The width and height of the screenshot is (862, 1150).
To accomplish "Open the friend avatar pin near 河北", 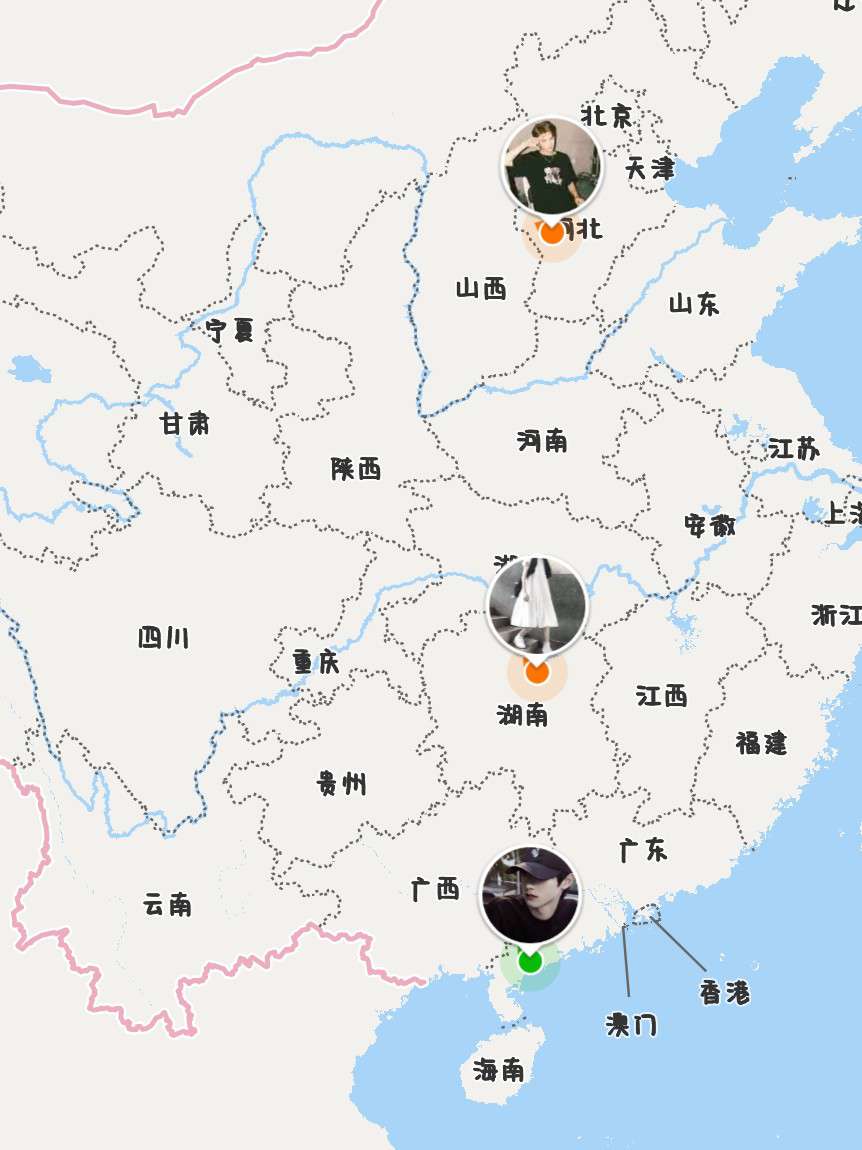I will (552, 166).
